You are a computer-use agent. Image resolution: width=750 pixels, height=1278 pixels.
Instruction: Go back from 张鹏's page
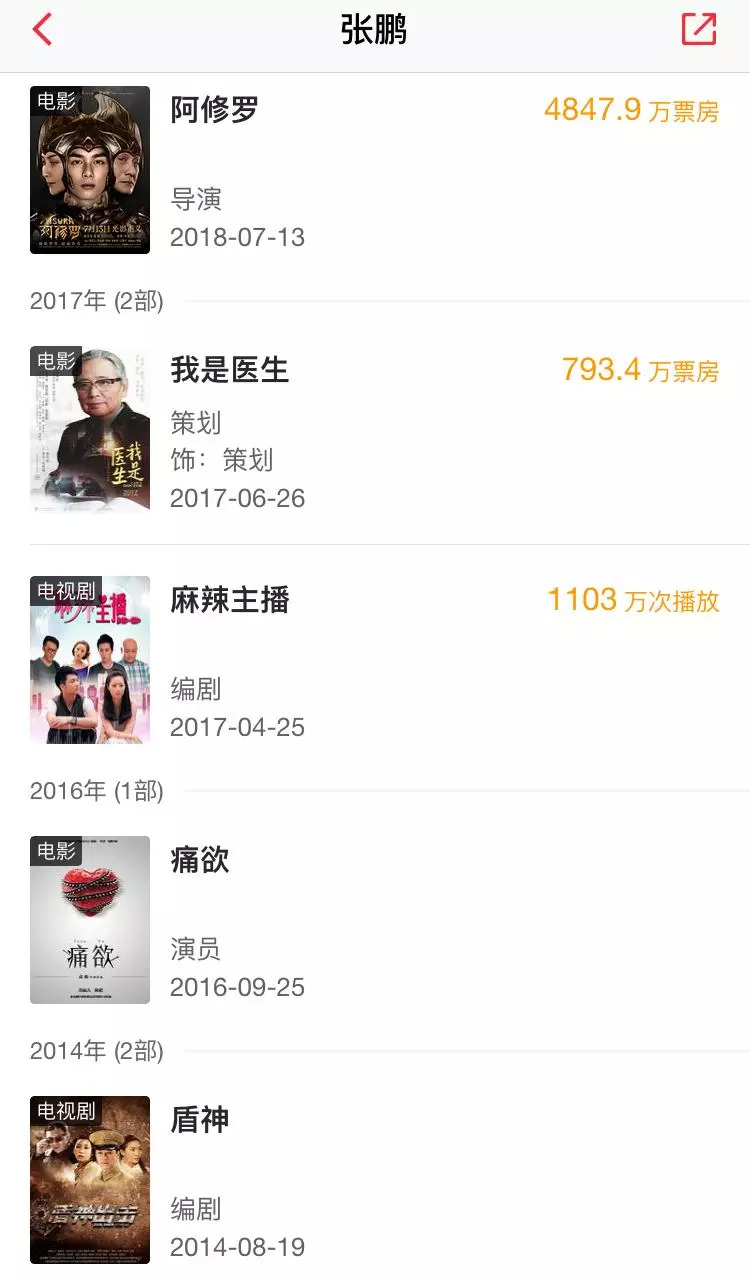click(x=42, y=30)
